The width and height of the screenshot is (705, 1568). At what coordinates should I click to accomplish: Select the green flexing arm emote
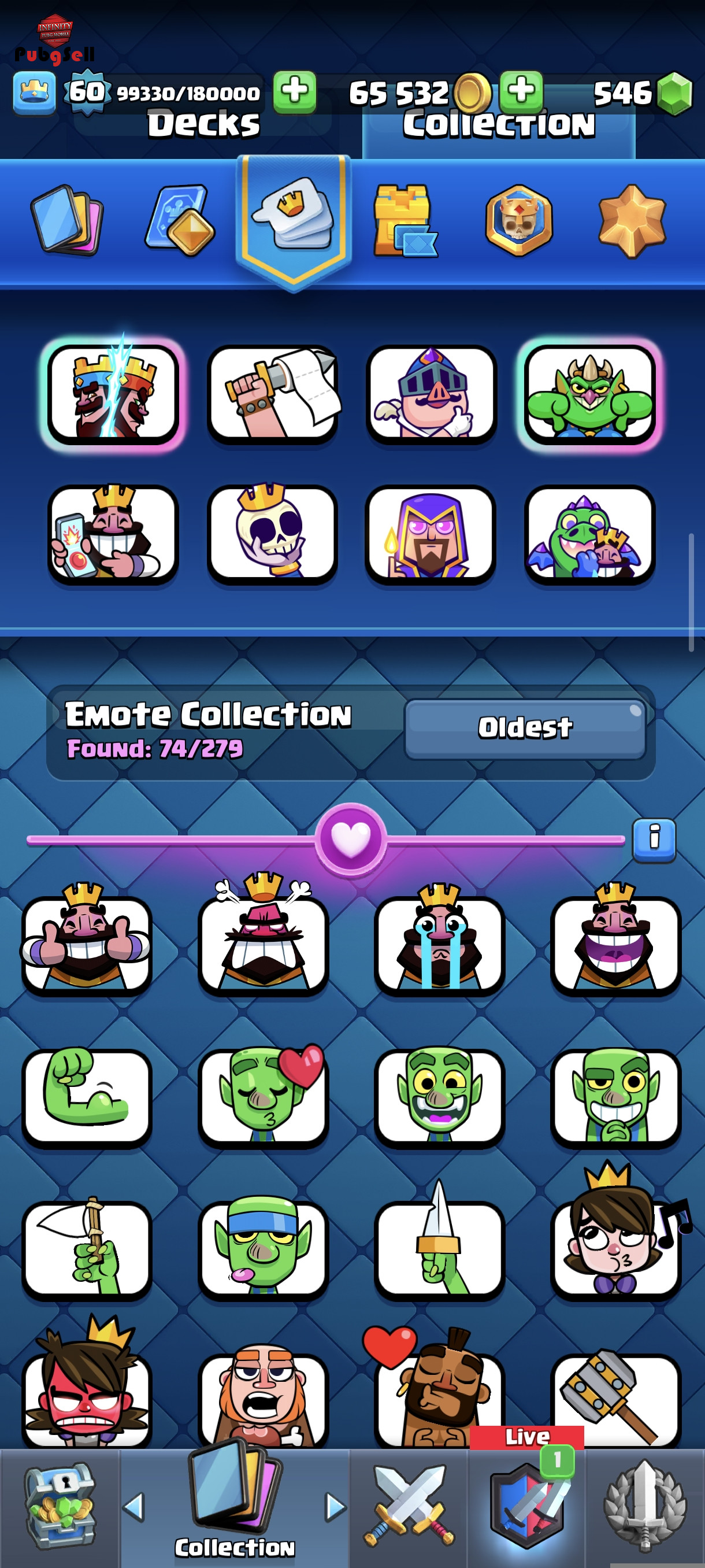click(x=87, y=1096)
